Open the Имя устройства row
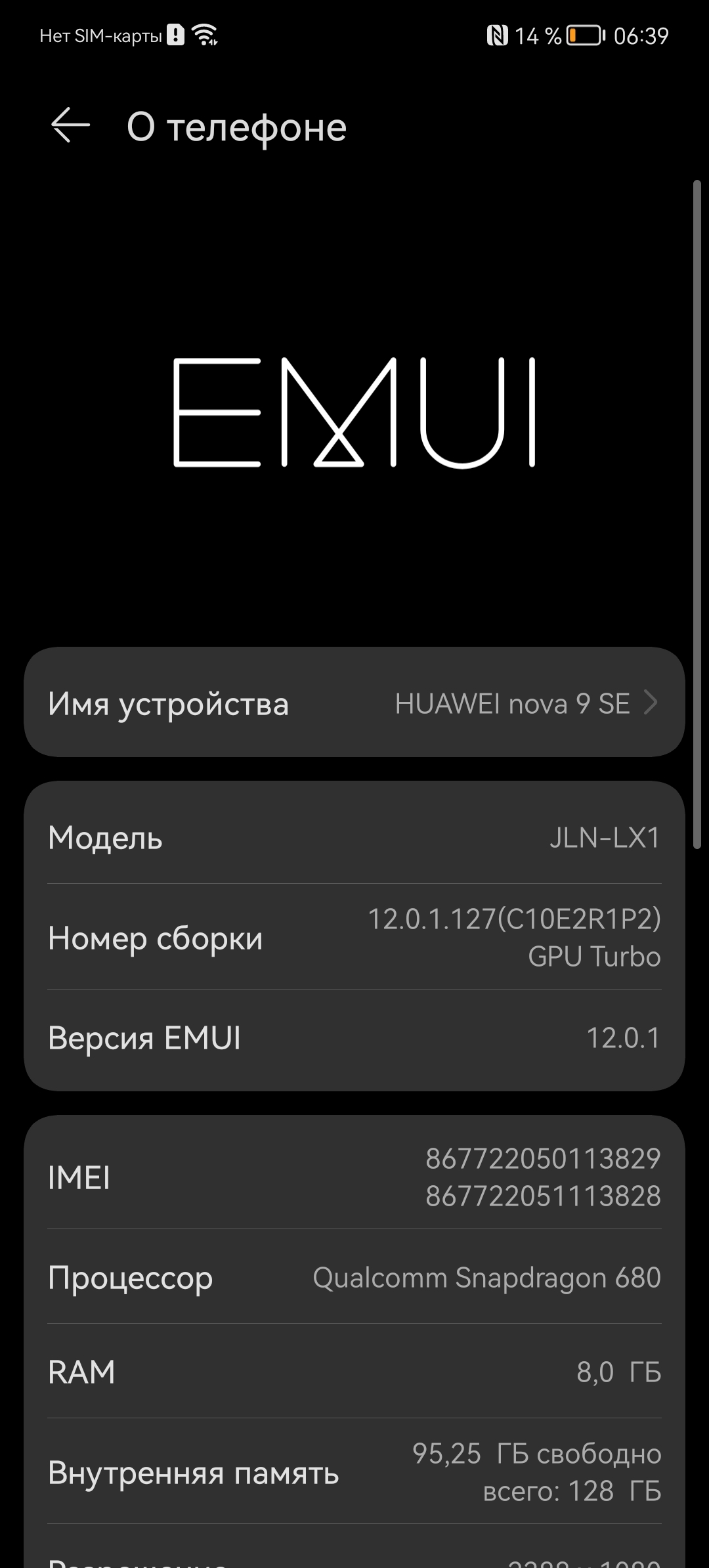Screen dimensions: 709x1568 [354, 703]
